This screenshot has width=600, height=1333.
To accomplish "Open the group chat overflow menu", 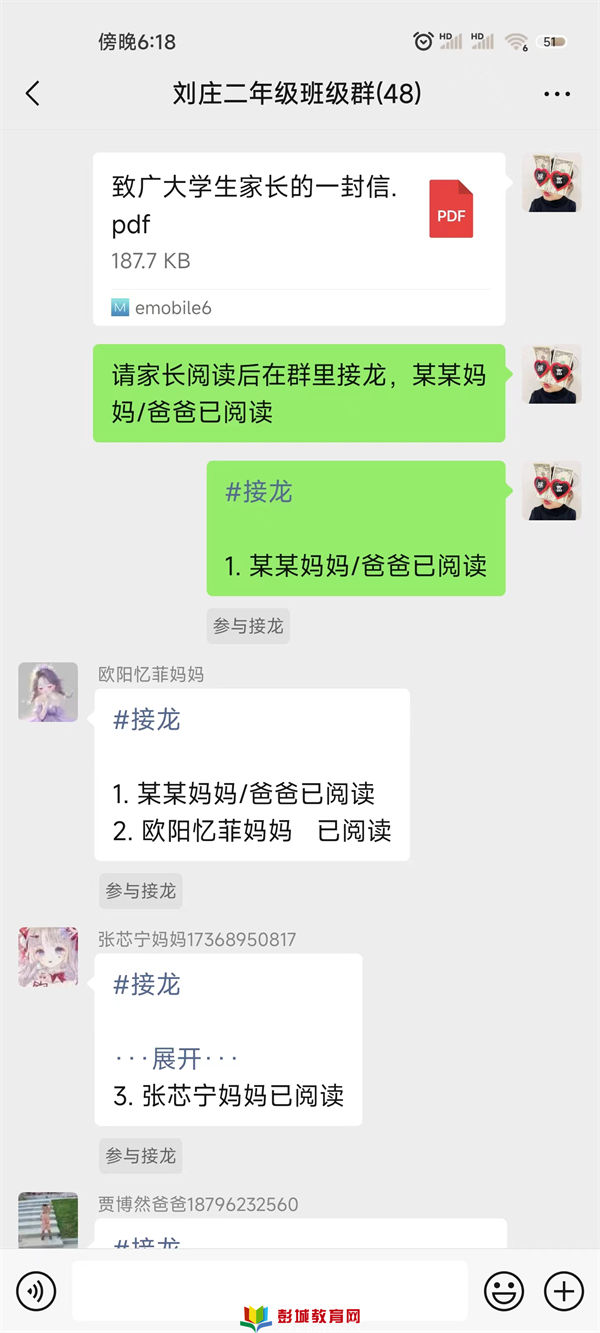I will coord(556,94).
